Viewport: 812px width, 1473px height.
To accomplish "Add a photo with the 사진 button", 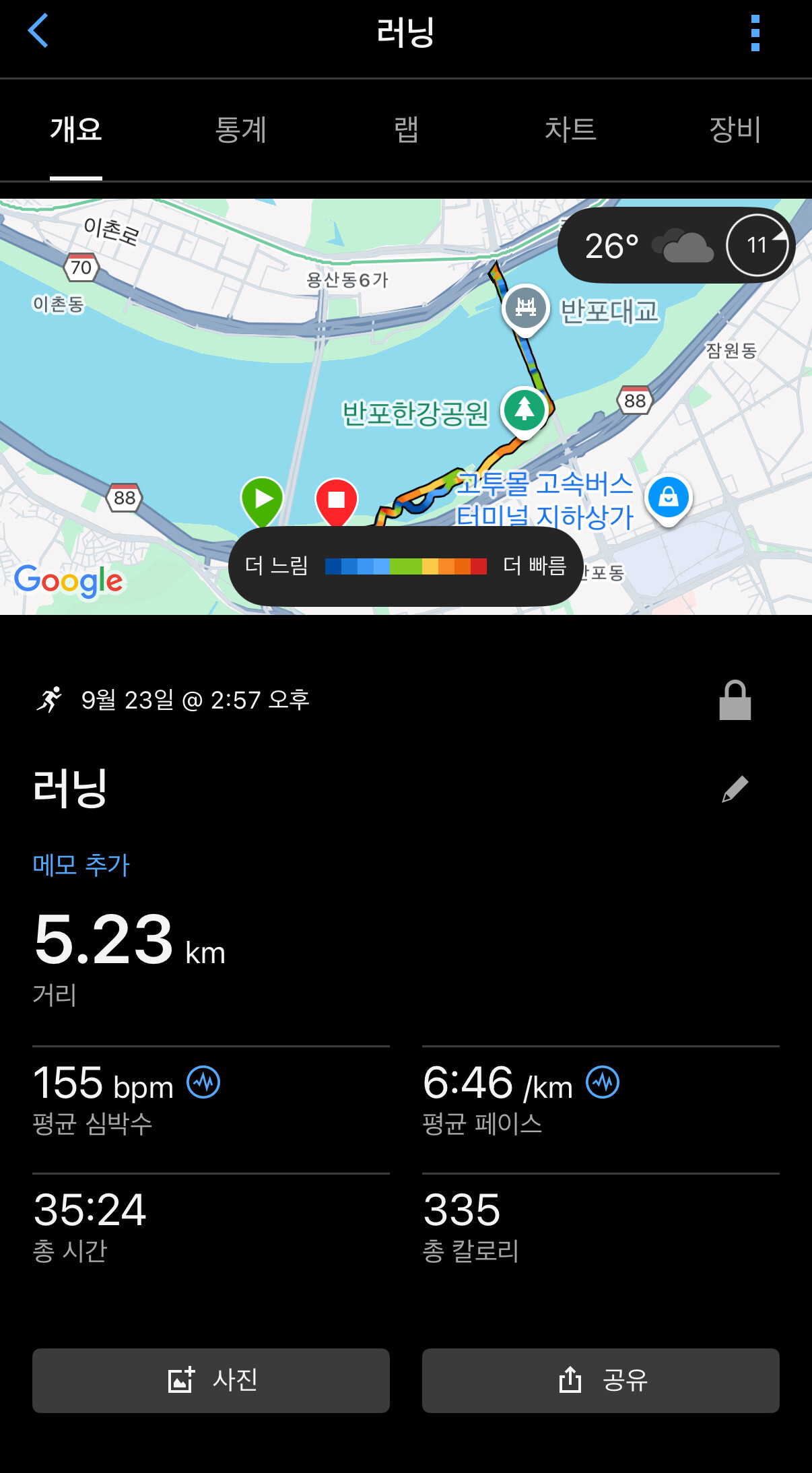I will pos(211,1380).
